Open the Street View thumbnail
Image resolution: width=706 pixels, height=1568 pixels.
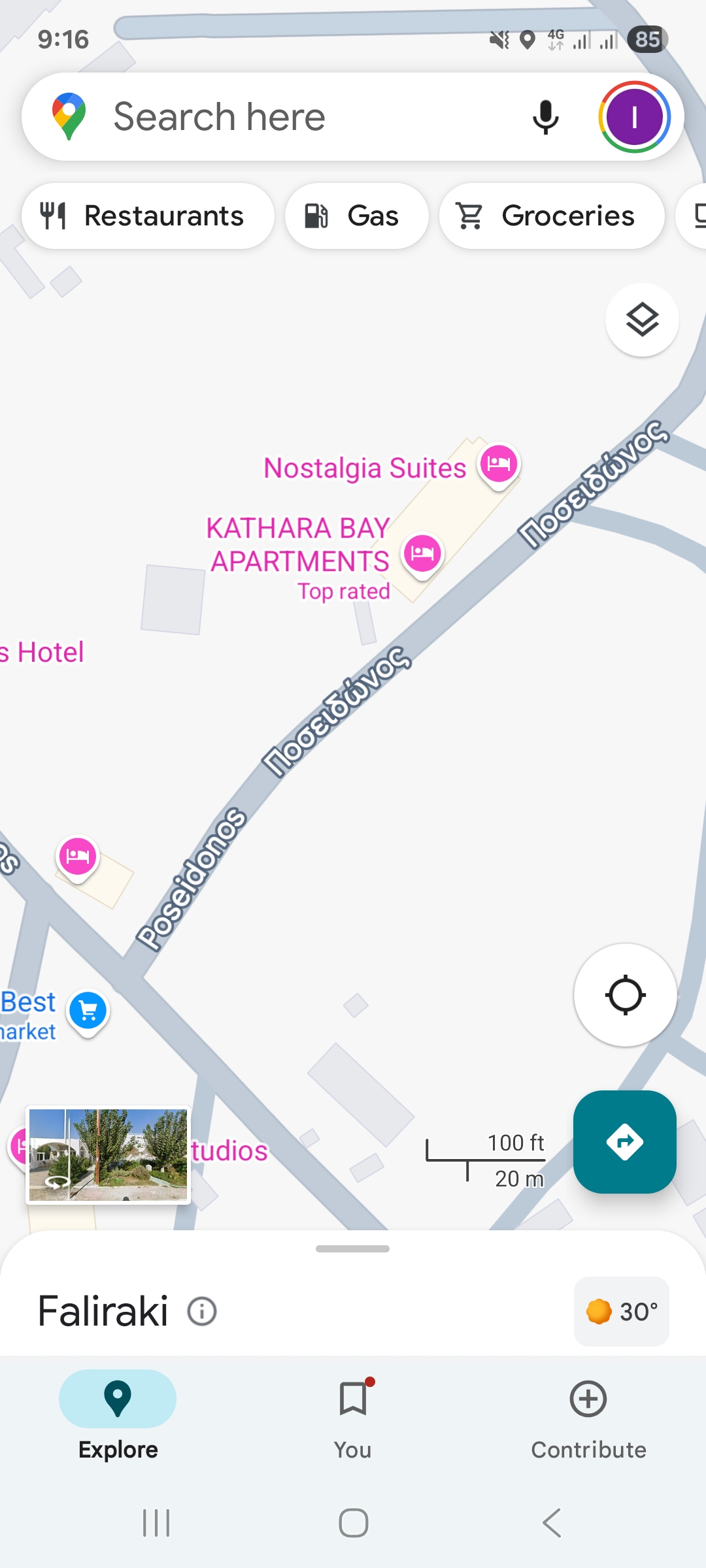(x=108, y=1155)
